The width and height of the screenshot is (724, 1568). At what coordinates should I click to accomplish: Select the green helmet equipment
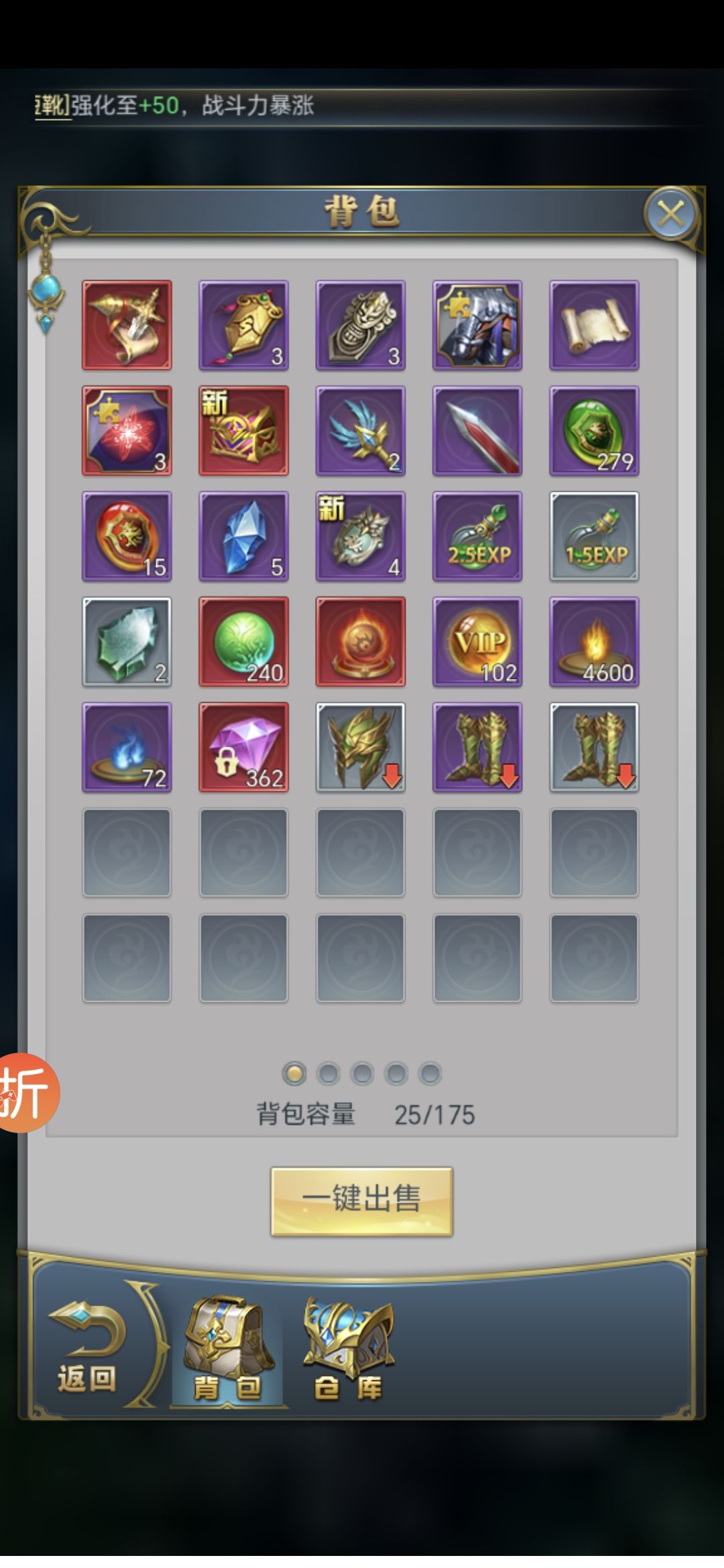[361, 747]
